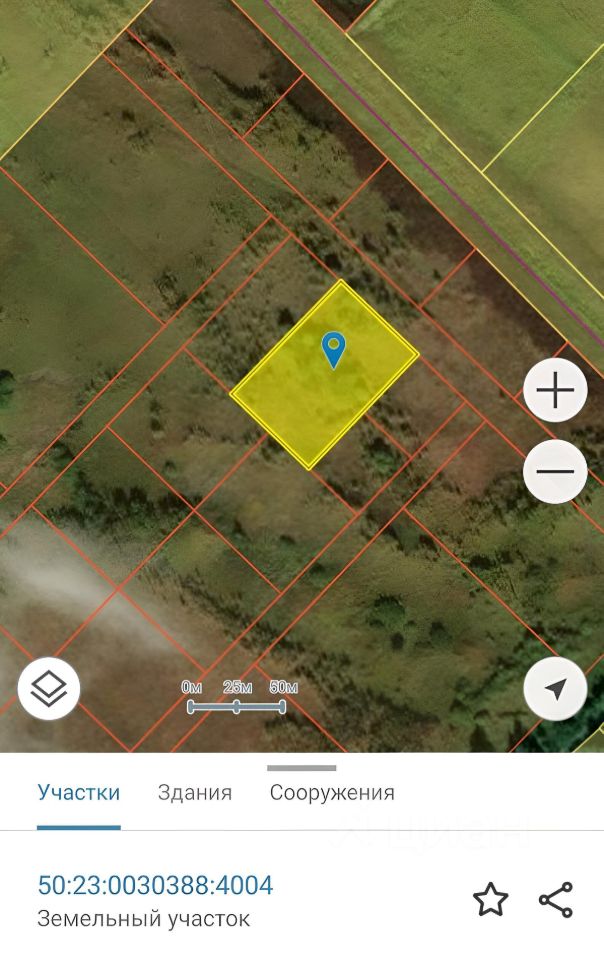The height and width of the screenshot is (960, 604).
Task: Open parcel 50:23:0030388:4004 details
Action: tap(155, 886)
